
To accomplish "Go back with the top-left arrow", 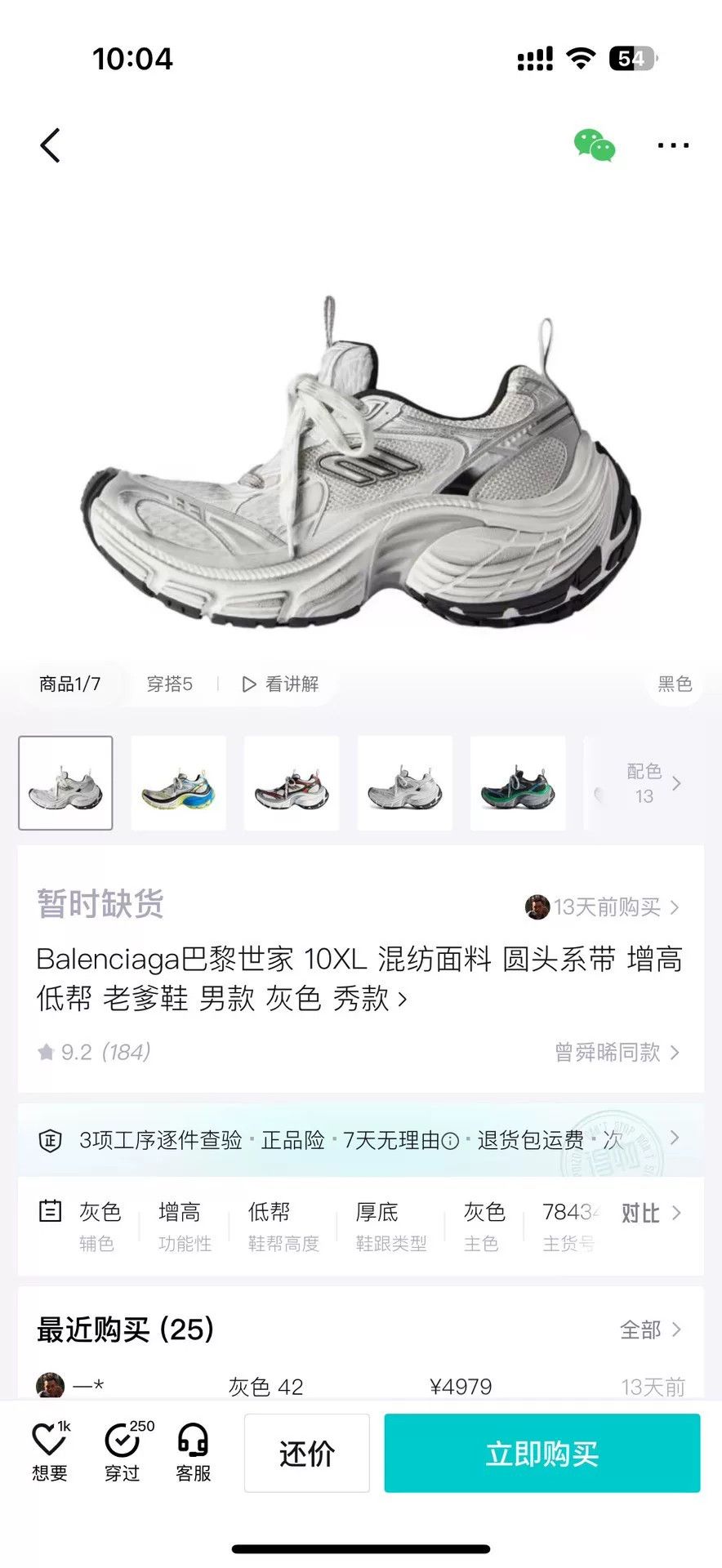I will click(x=51, y=146).
